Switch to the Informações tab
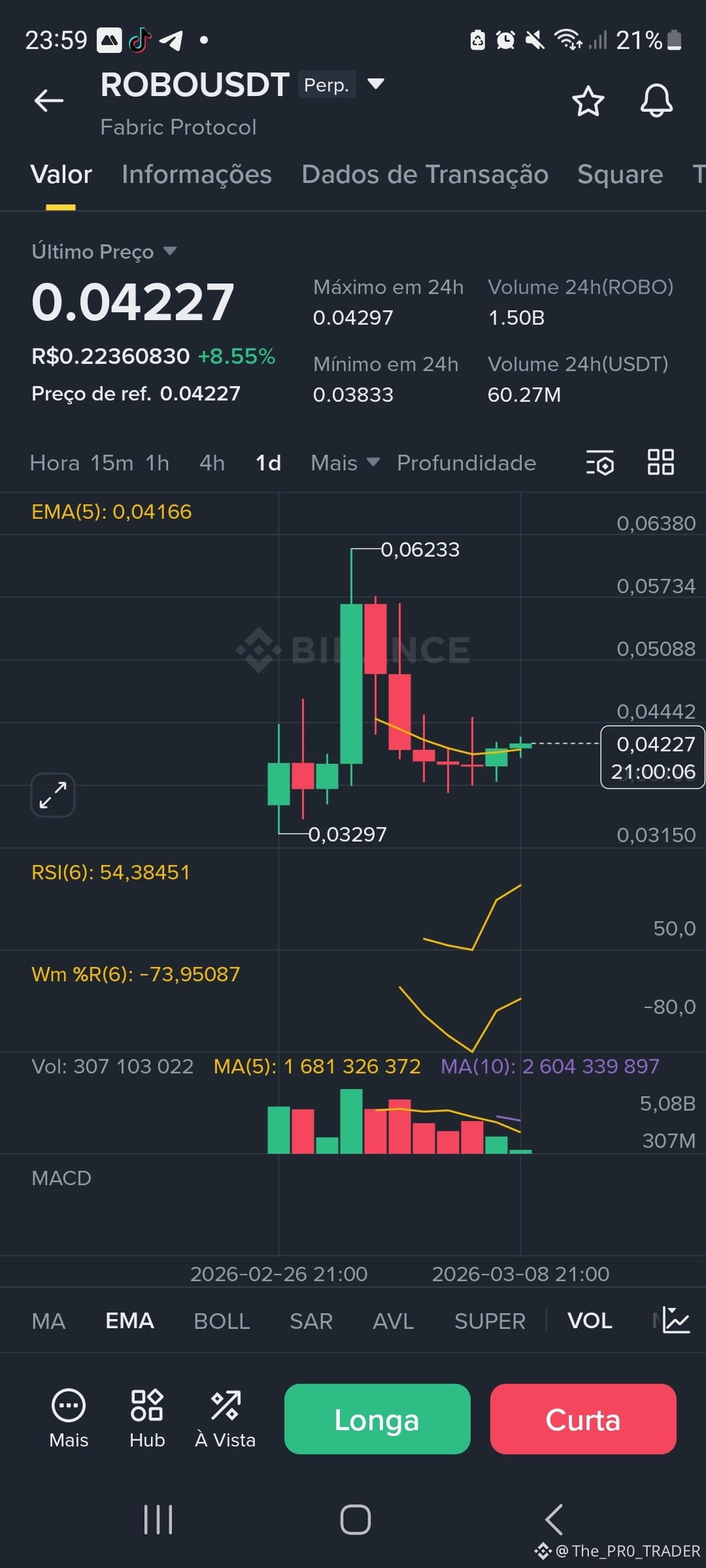706x1568 pixels. click(x=197, y=174)
